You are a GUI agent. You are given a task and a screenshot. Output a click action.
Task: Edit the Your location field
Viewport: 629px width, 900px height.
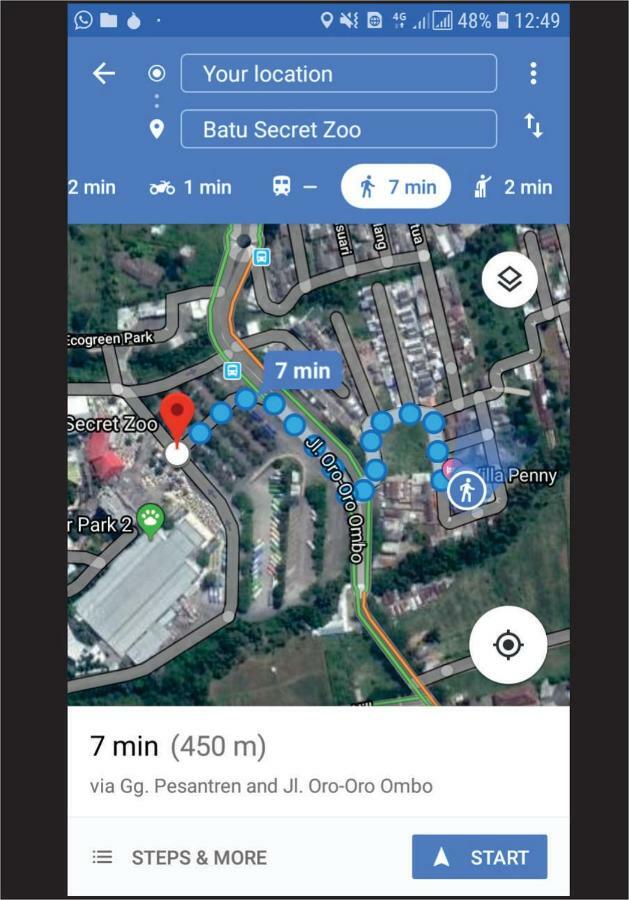pos(338,74)
